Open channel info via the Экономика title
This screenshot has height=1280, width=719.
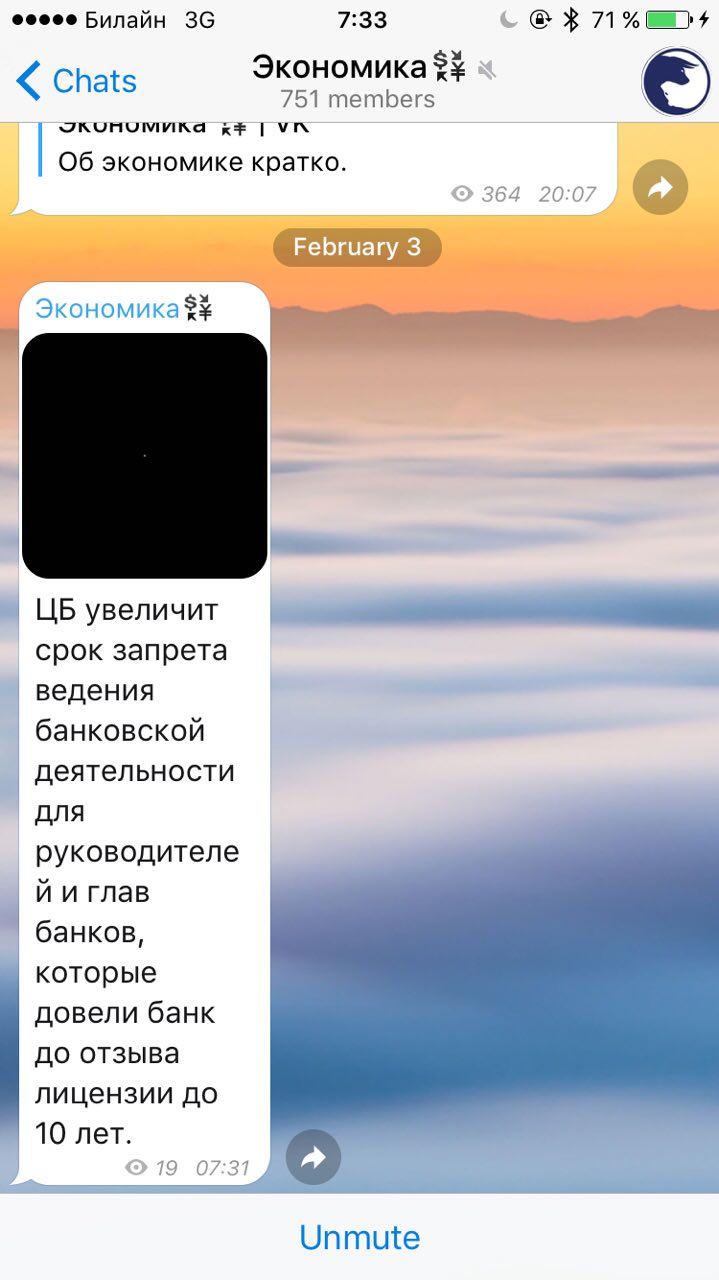point(357,68)
